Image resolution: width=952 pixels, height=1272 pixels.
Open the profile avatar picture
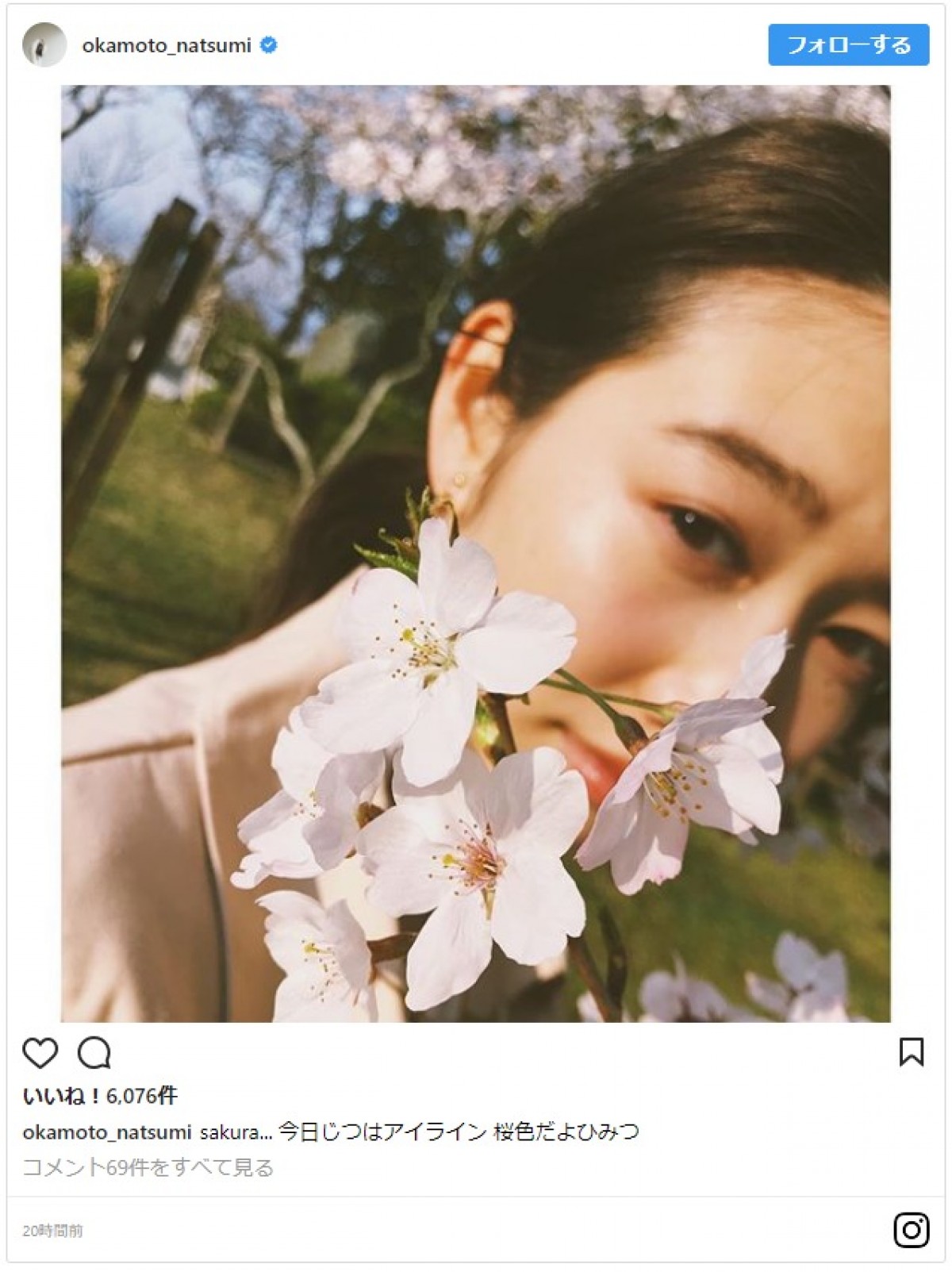44,45
